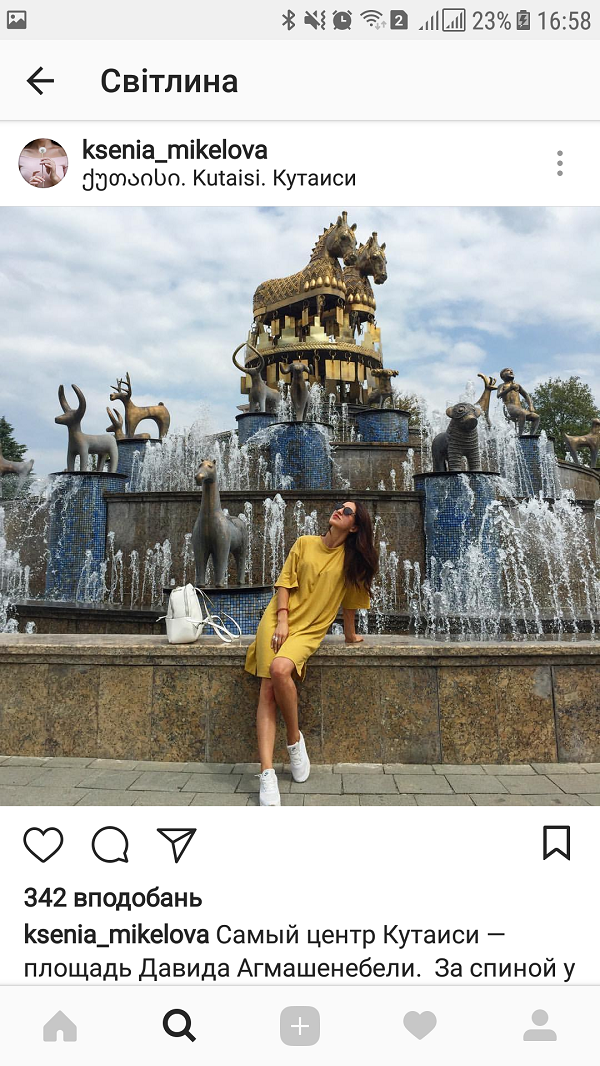Image resolution: width=600 pixels, height=1066 pixels.
Task: Open comments with the speech bubble icon
Action: click(x=110, y=845)
